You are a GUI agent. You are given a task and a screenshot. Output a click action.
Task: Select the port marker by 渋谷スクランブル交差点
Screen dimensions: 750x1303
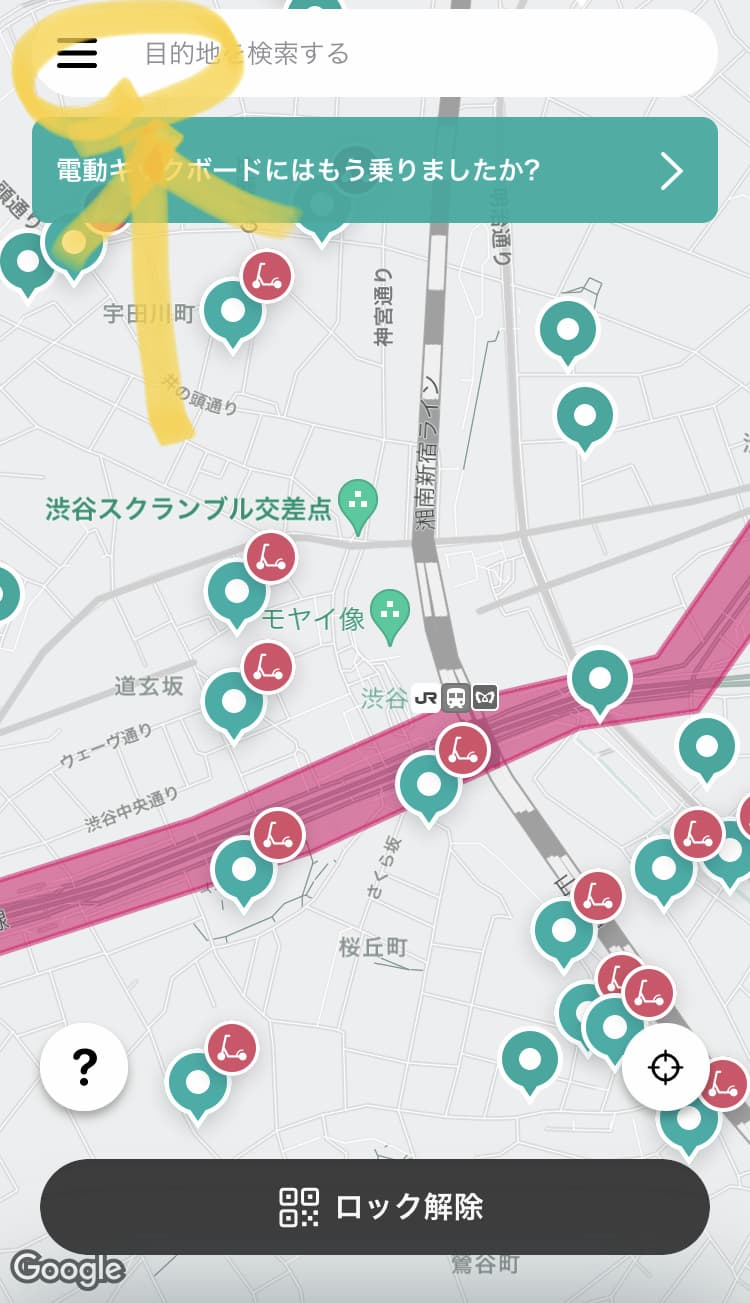(237, 591)
